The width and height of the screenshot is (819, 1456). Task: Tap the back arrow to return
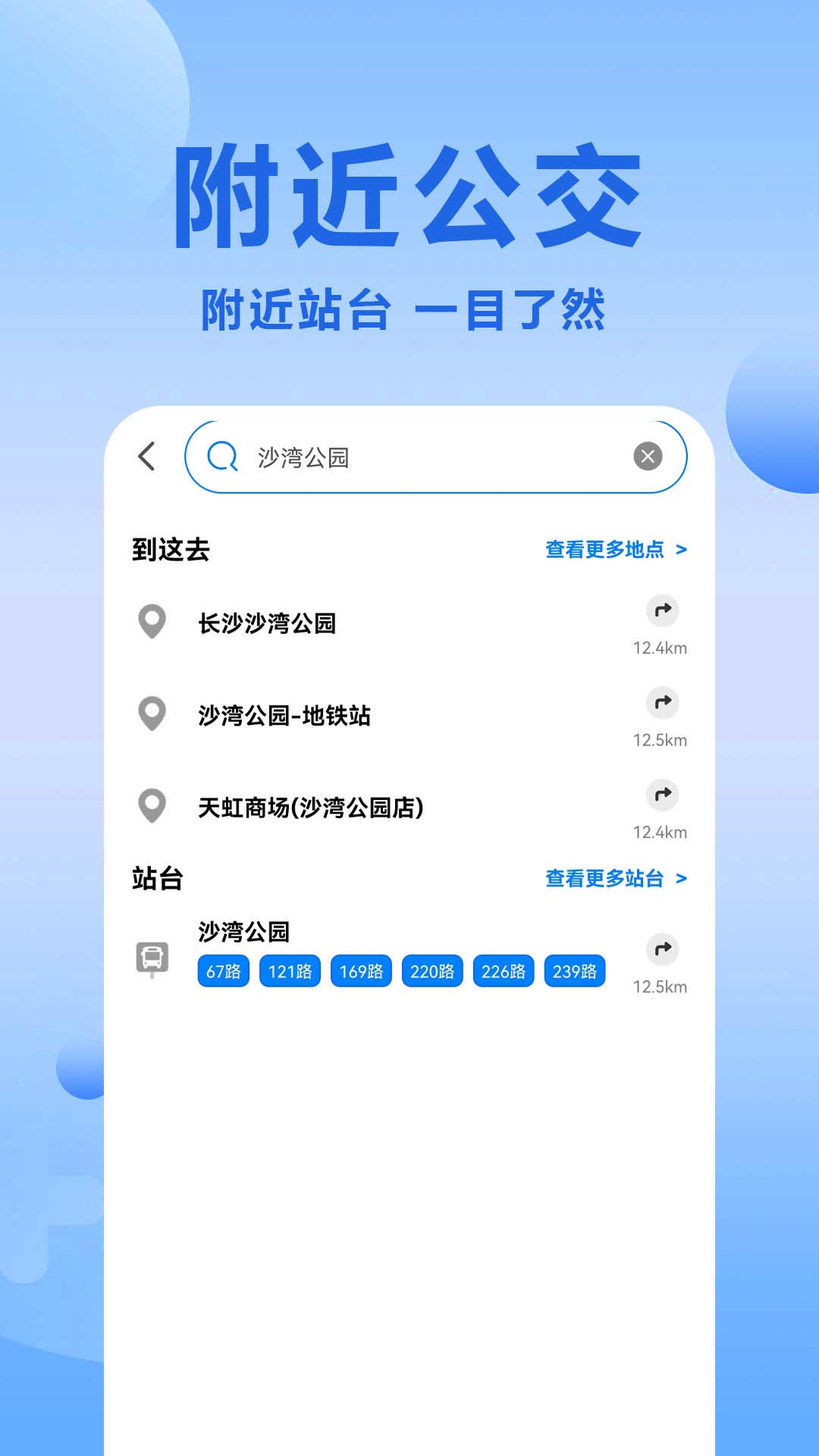146,456
